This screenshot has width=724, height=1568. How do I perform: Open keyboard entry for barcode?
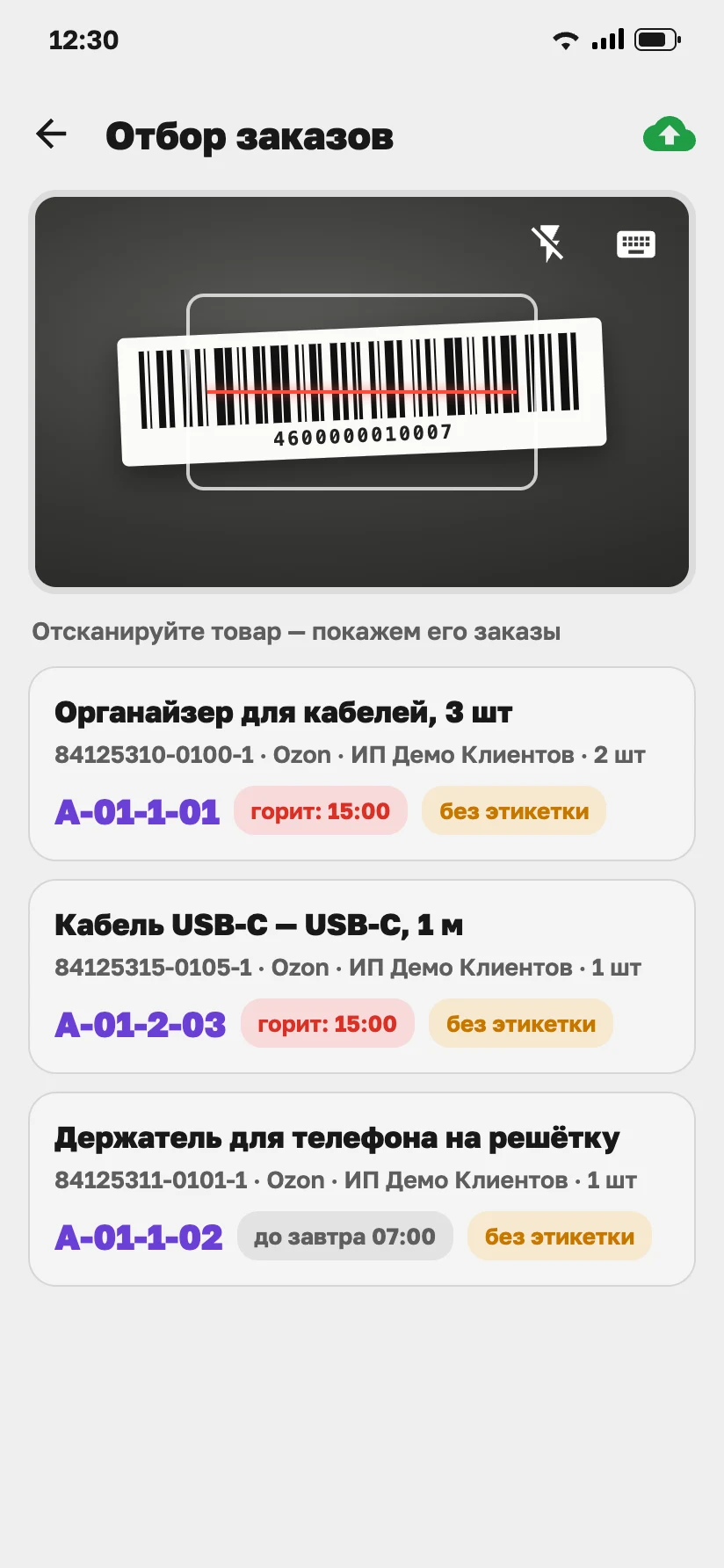(x=636, y=243)
